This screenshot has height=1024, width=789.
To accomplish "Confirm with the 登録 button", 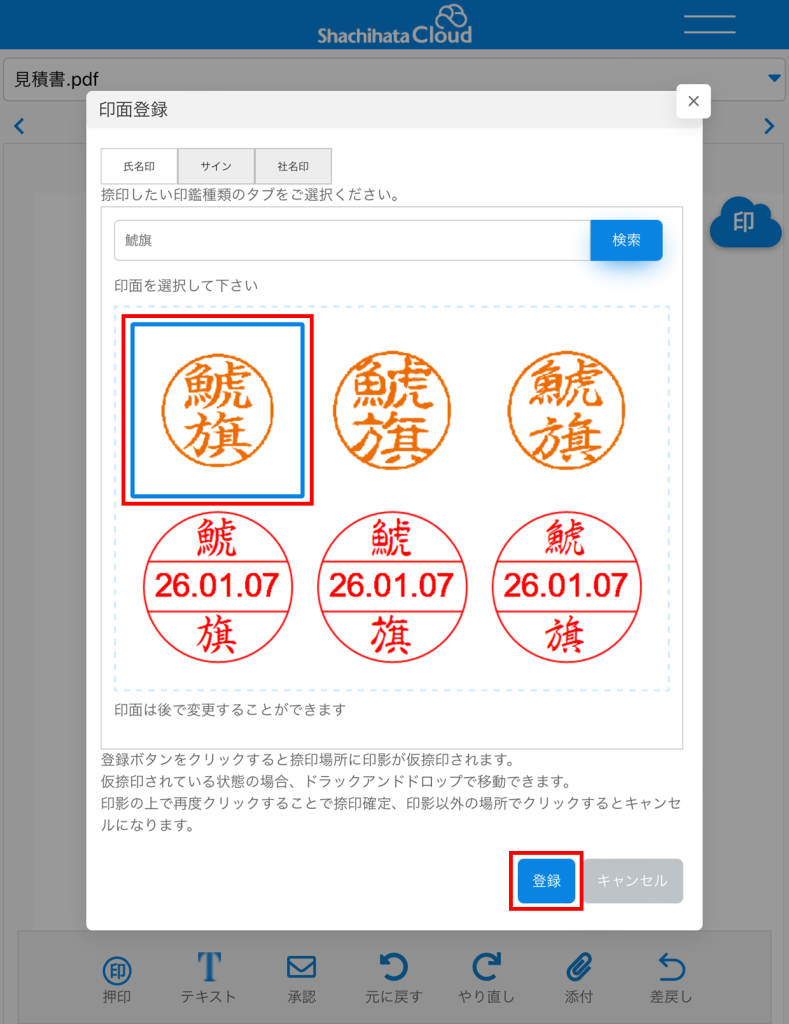I will [546, 881].
